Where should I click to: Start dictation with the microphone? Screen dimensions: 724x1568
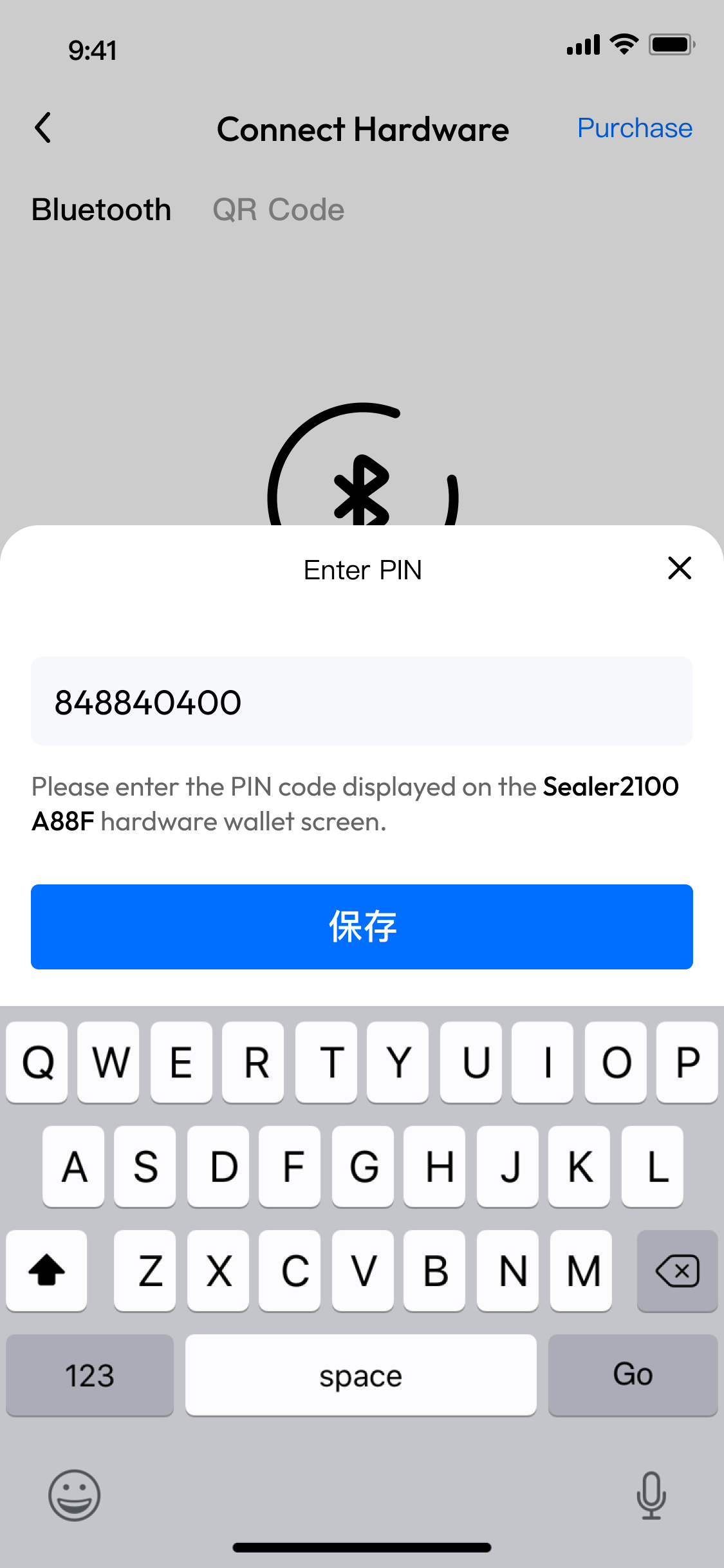pyautogui.click(x=651, y=1495)
